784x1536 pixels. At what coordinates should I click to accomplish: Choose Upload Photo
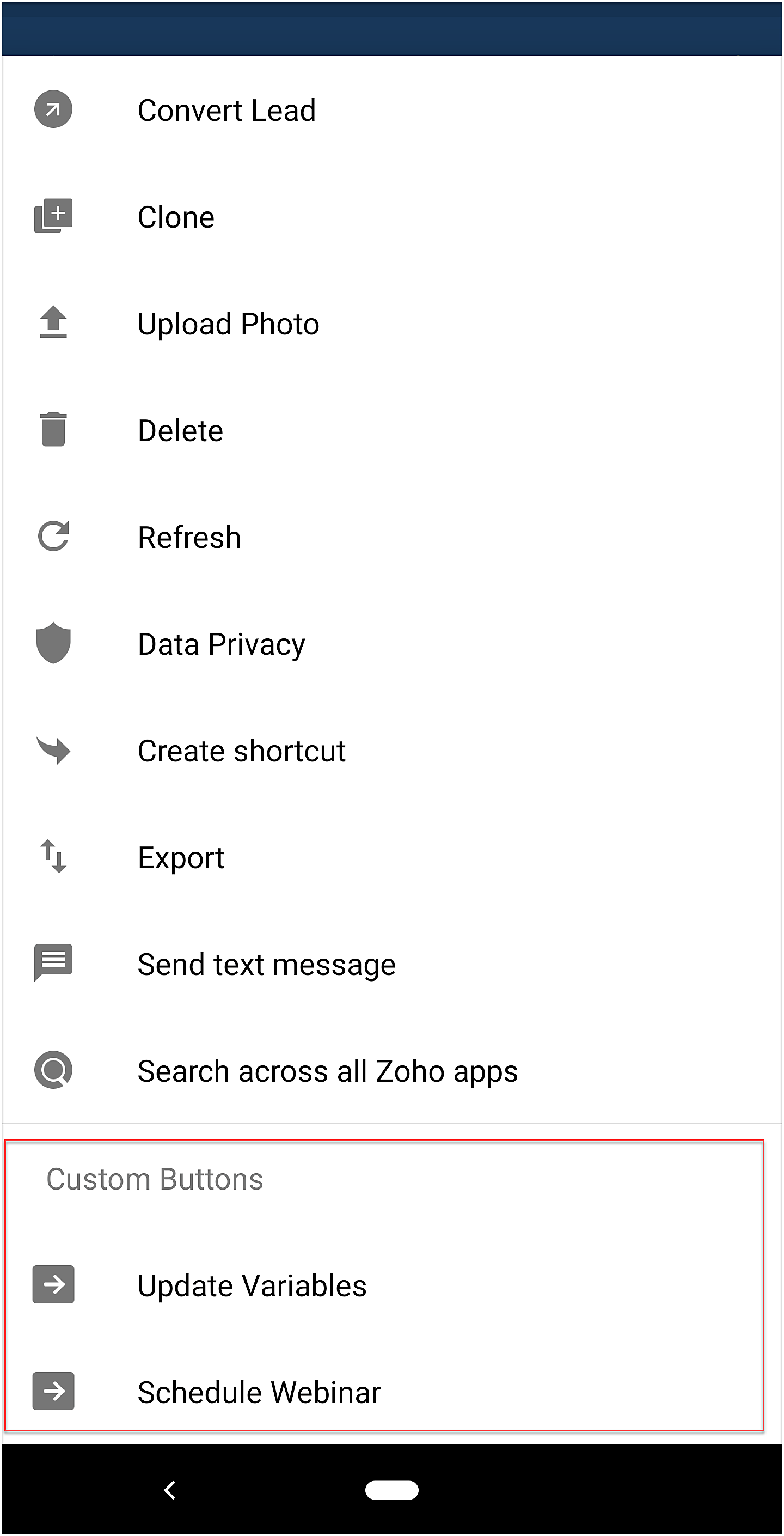click(x=391, y=323)
